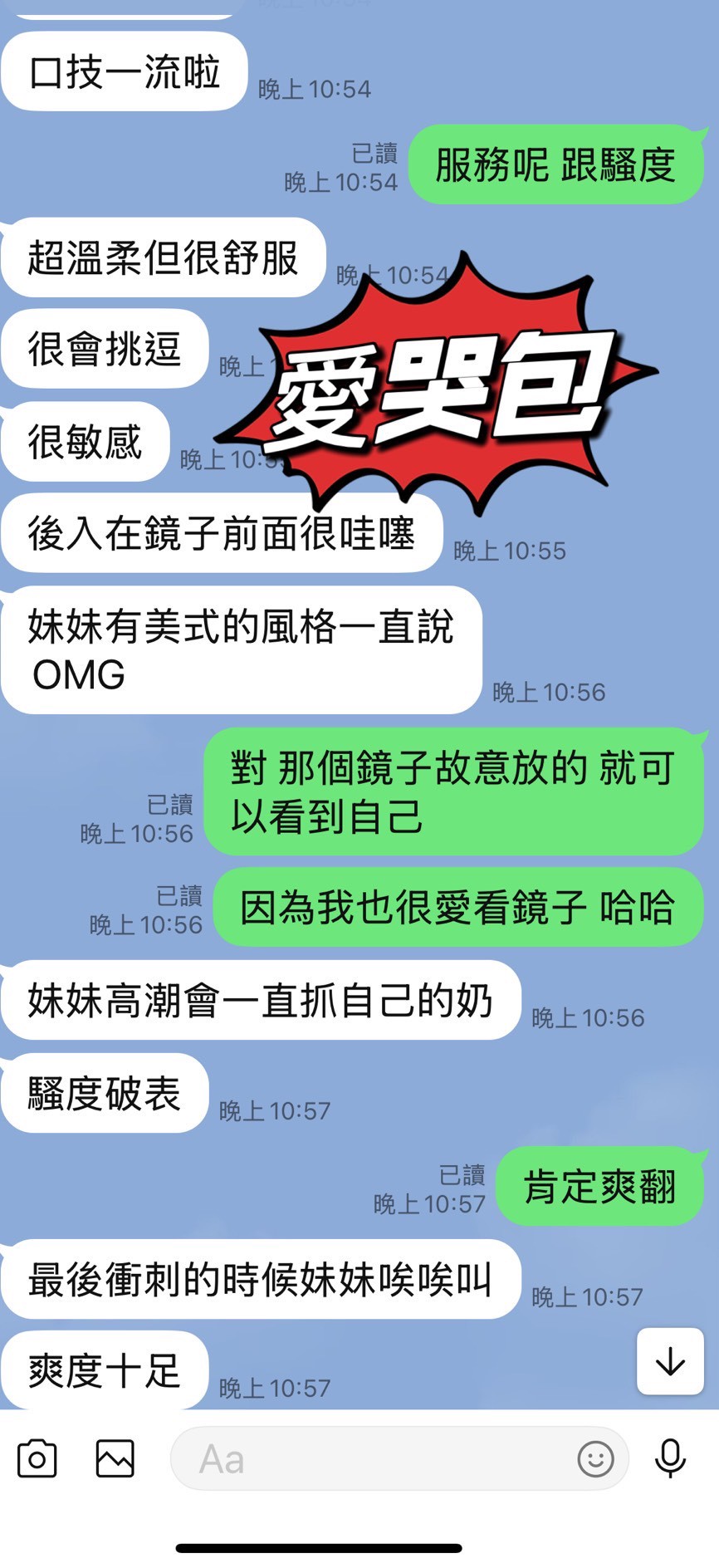Image resolution: width=719 pixels, height=1568 pixels.
Task: Tap the 肯定爽翻 green message bubble
Action: (601, 1186)
